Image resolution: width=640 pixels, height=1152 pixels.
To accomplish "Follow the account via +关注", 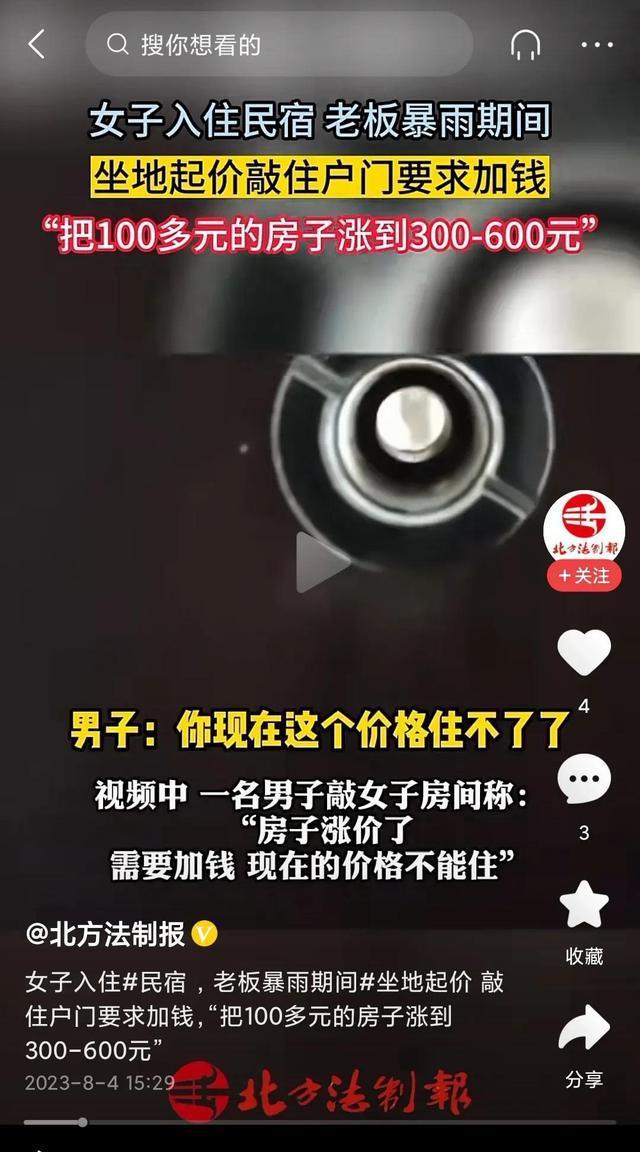I will coord(584,576).
